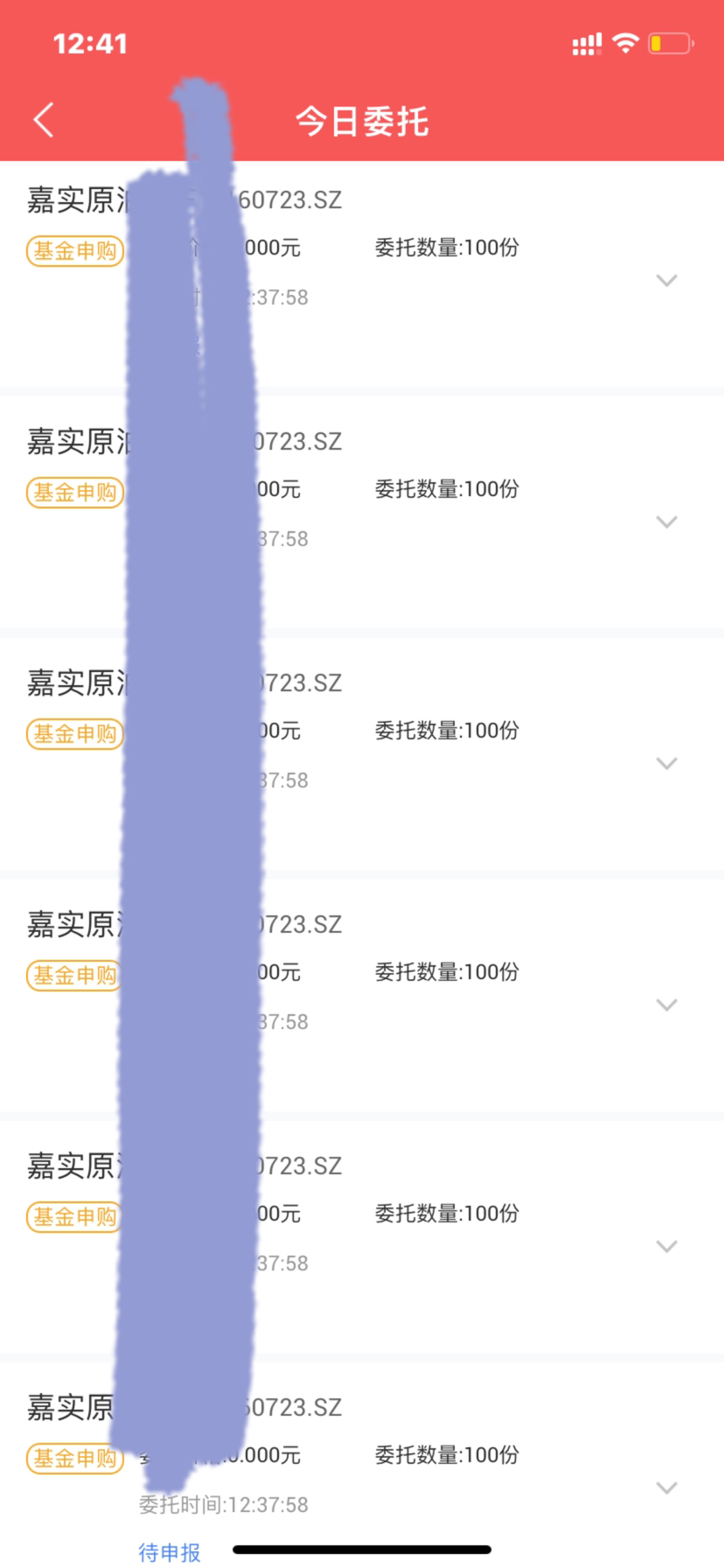Select the 待申报 status tab
This screenshot has height=1568, width=724.
click(x=169, y=1551)
